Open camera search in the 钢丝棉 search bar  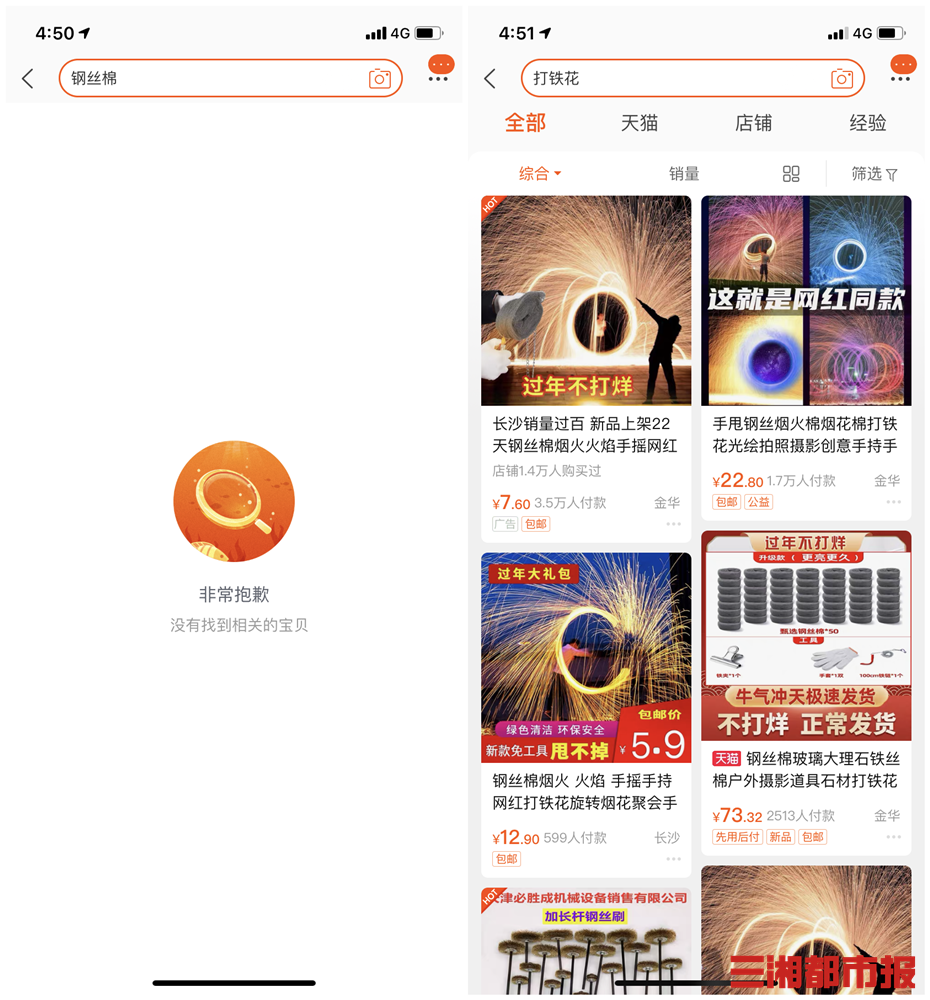point(379,79)
